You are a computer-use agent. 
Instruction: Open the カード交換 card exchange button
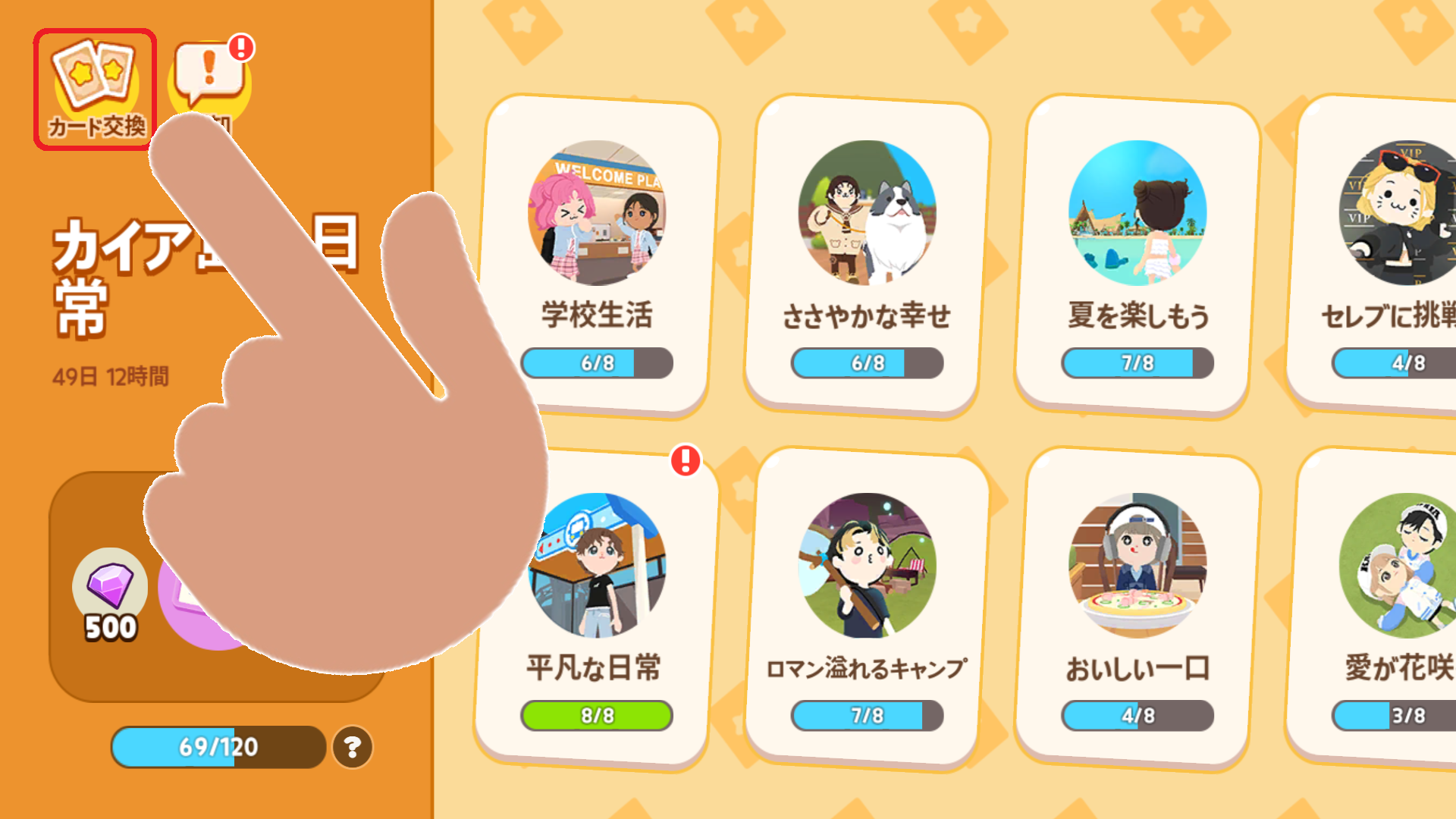[x=95, y=89]
